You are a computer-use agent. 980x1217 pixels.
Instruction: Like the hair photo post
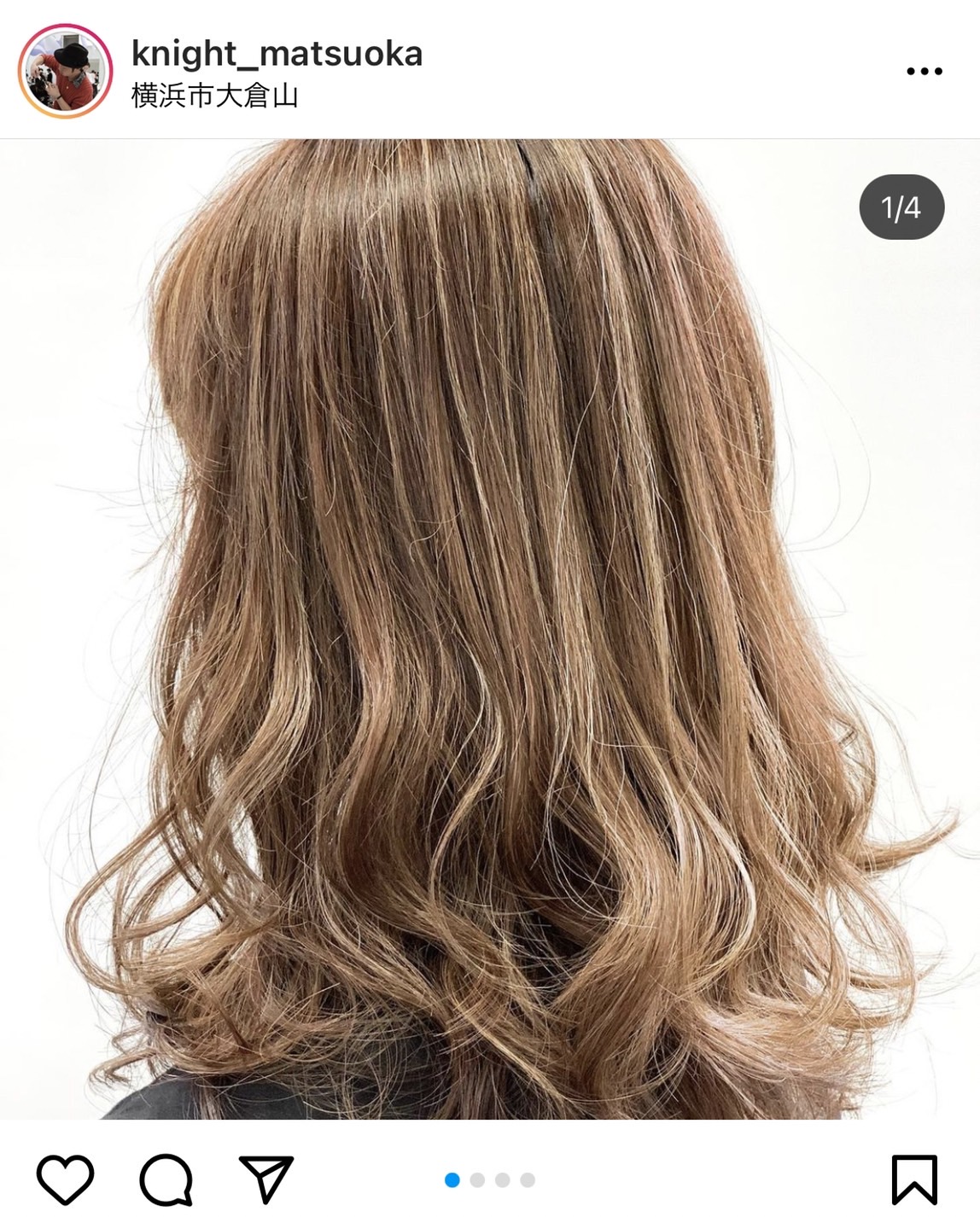(66, 1179)
